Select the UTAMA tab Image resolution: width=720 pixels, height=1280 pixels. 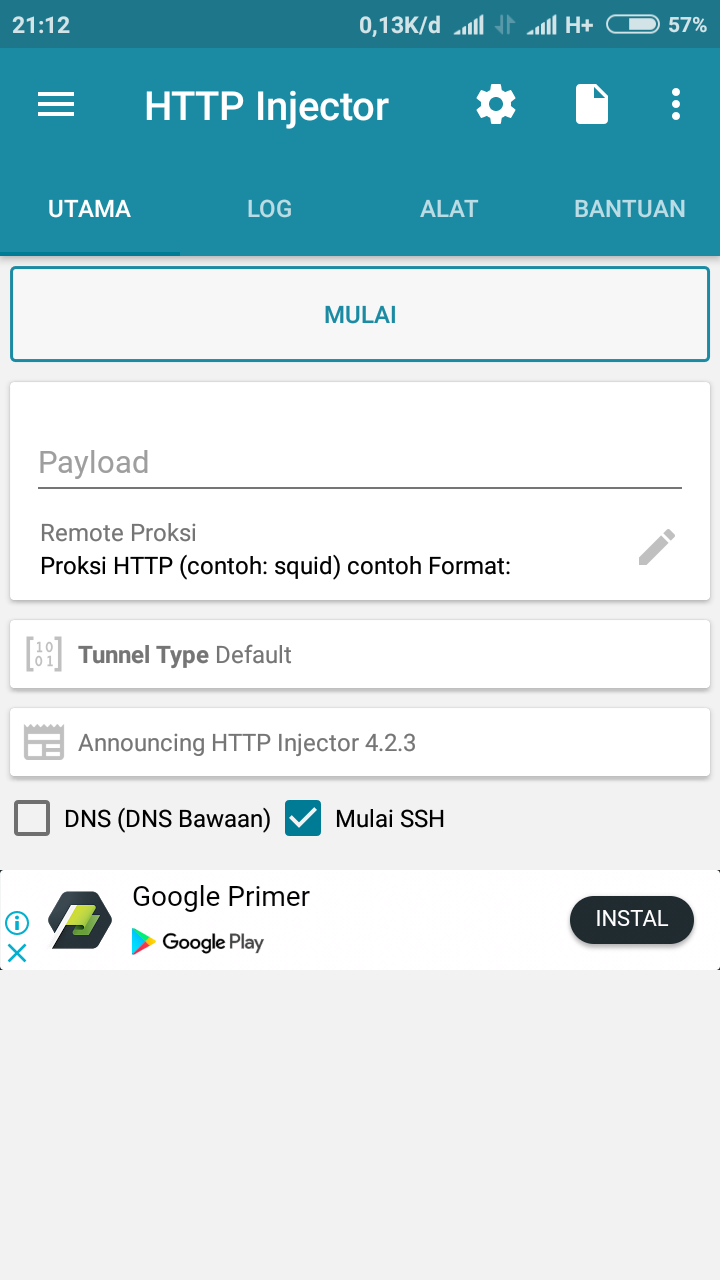pos(90,209)
